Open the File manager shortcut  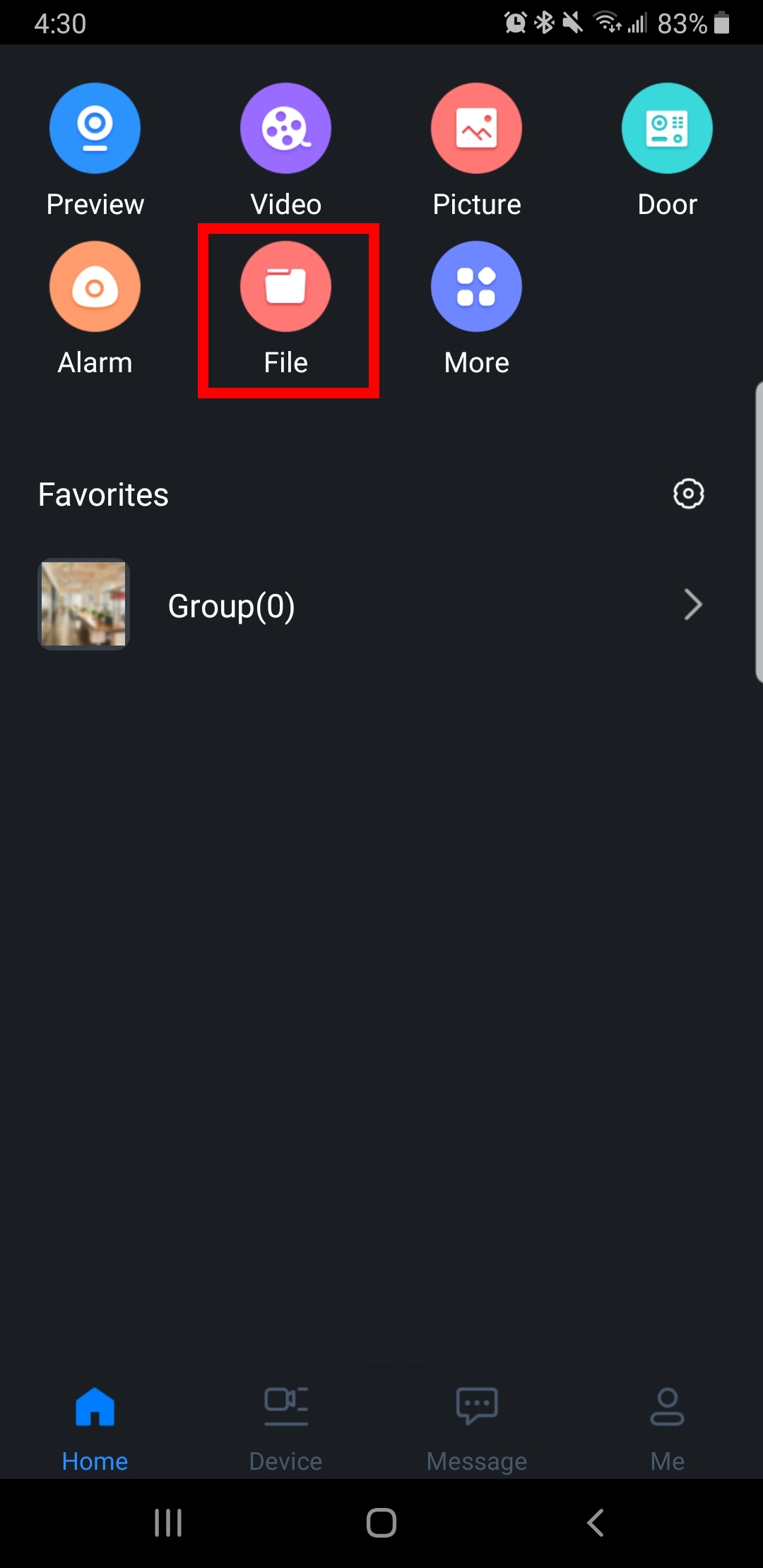click(285, 287)
